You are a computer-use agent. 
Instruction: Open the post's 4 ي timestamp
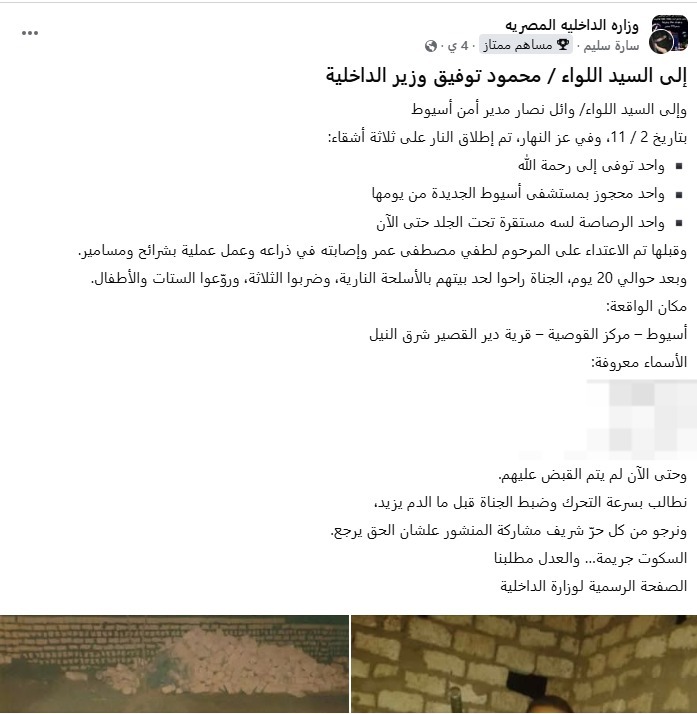click(459, 46)
